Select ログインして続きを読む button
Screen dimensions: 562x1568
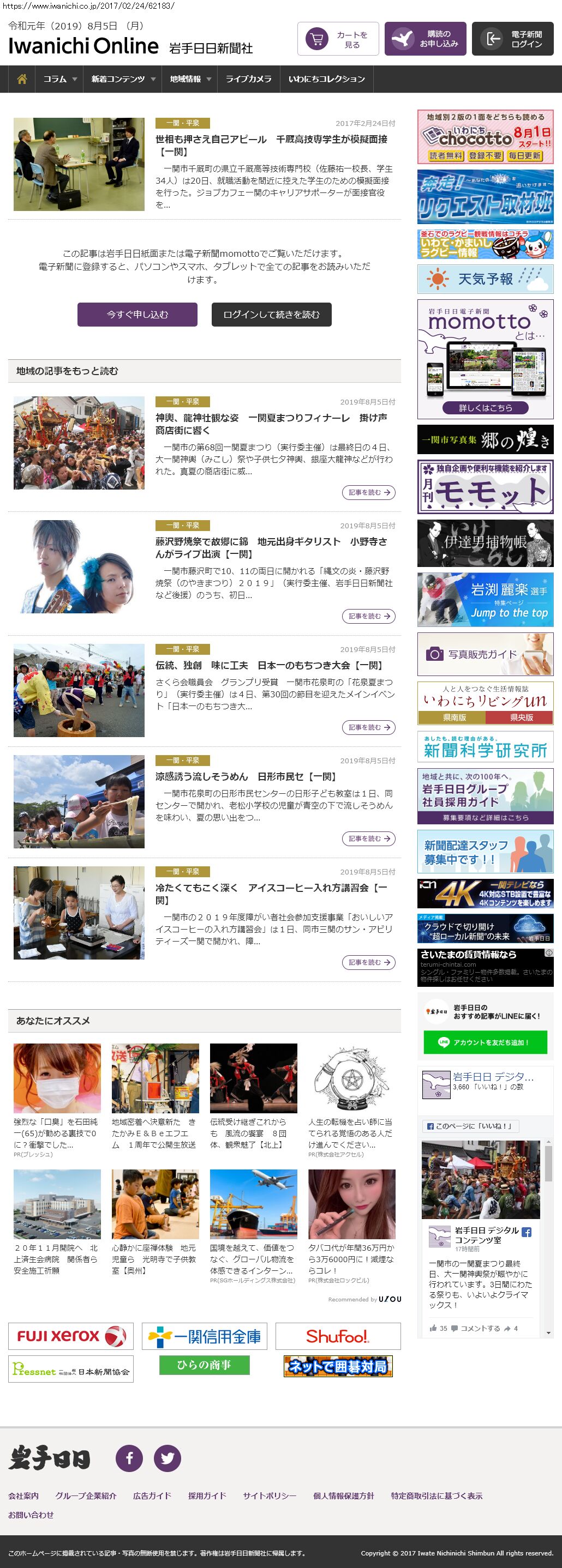pos(271,315)
